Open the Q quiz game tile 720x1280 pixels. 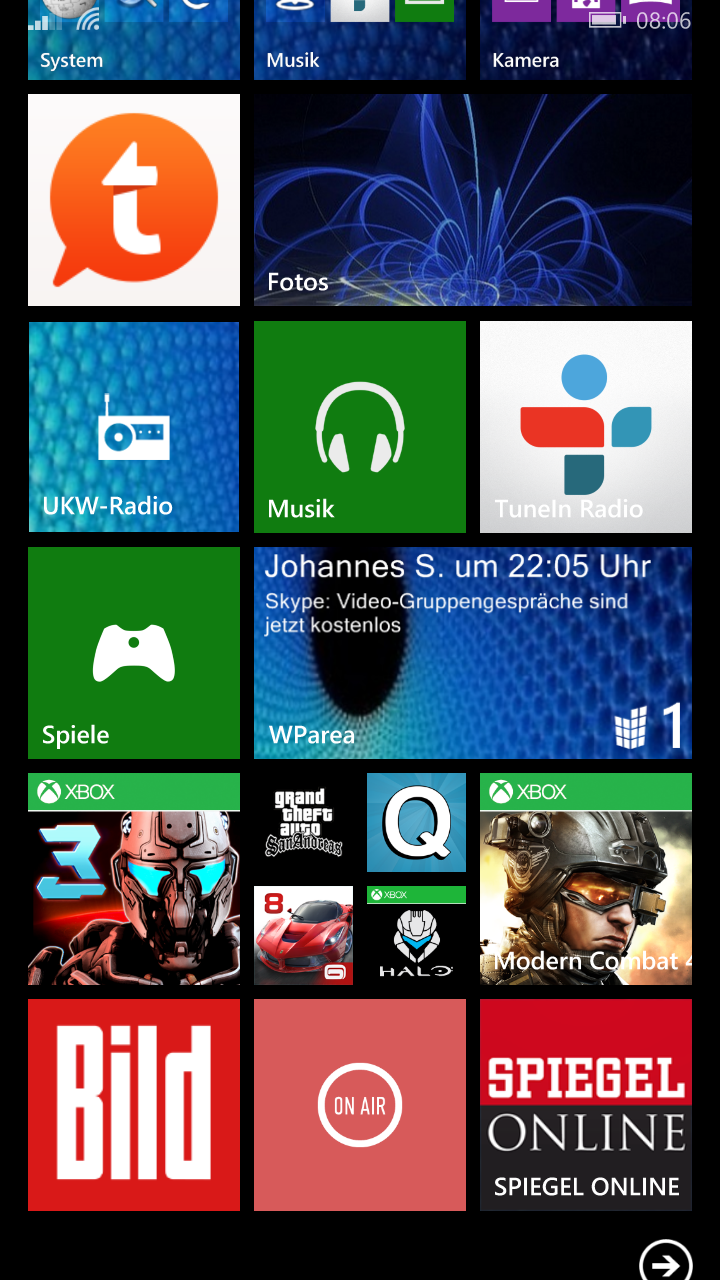click(416, 822)
